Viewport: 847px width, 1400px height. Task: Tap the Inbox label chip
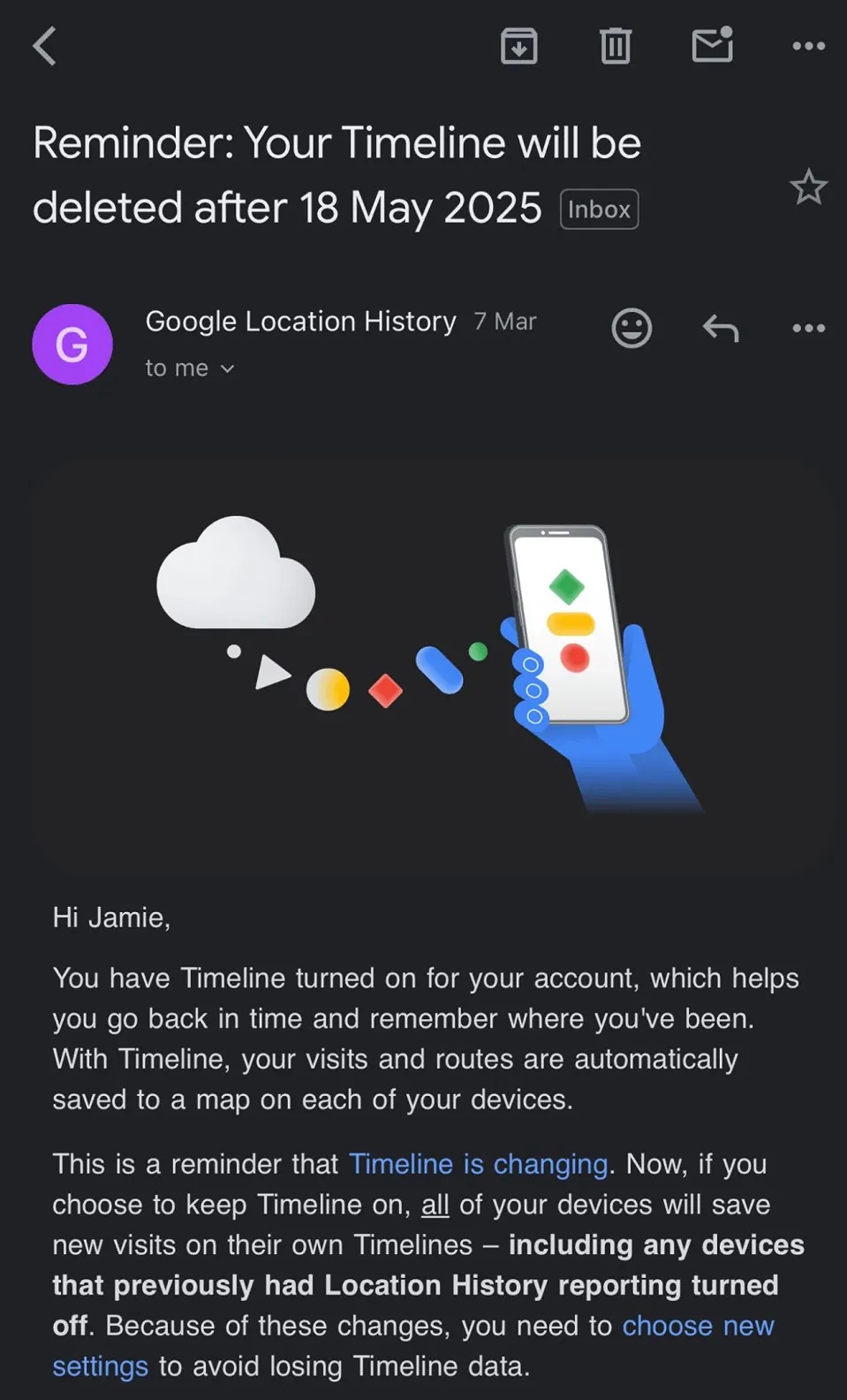click(x=599, y=209)
